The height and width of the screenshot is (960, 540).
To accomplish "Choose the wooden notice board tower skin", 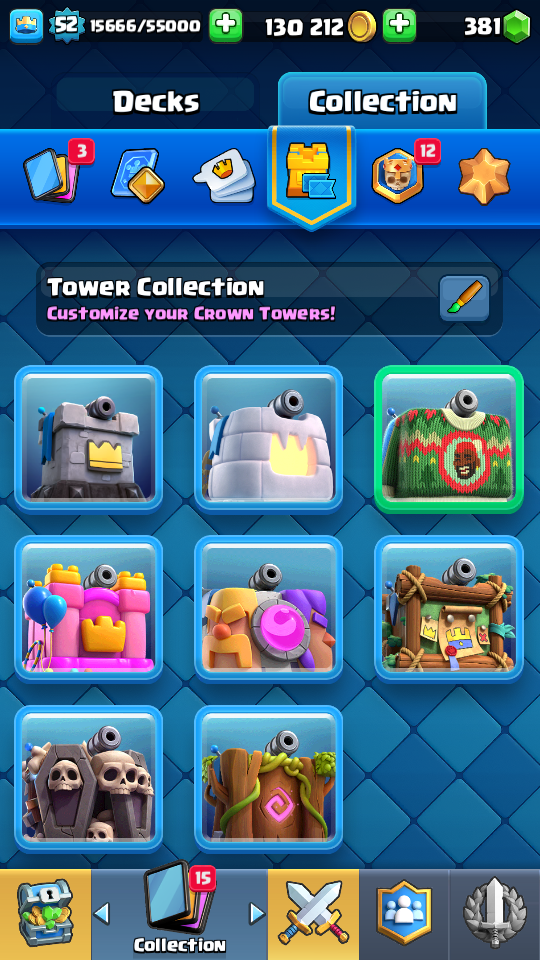I will pos(449,609).
